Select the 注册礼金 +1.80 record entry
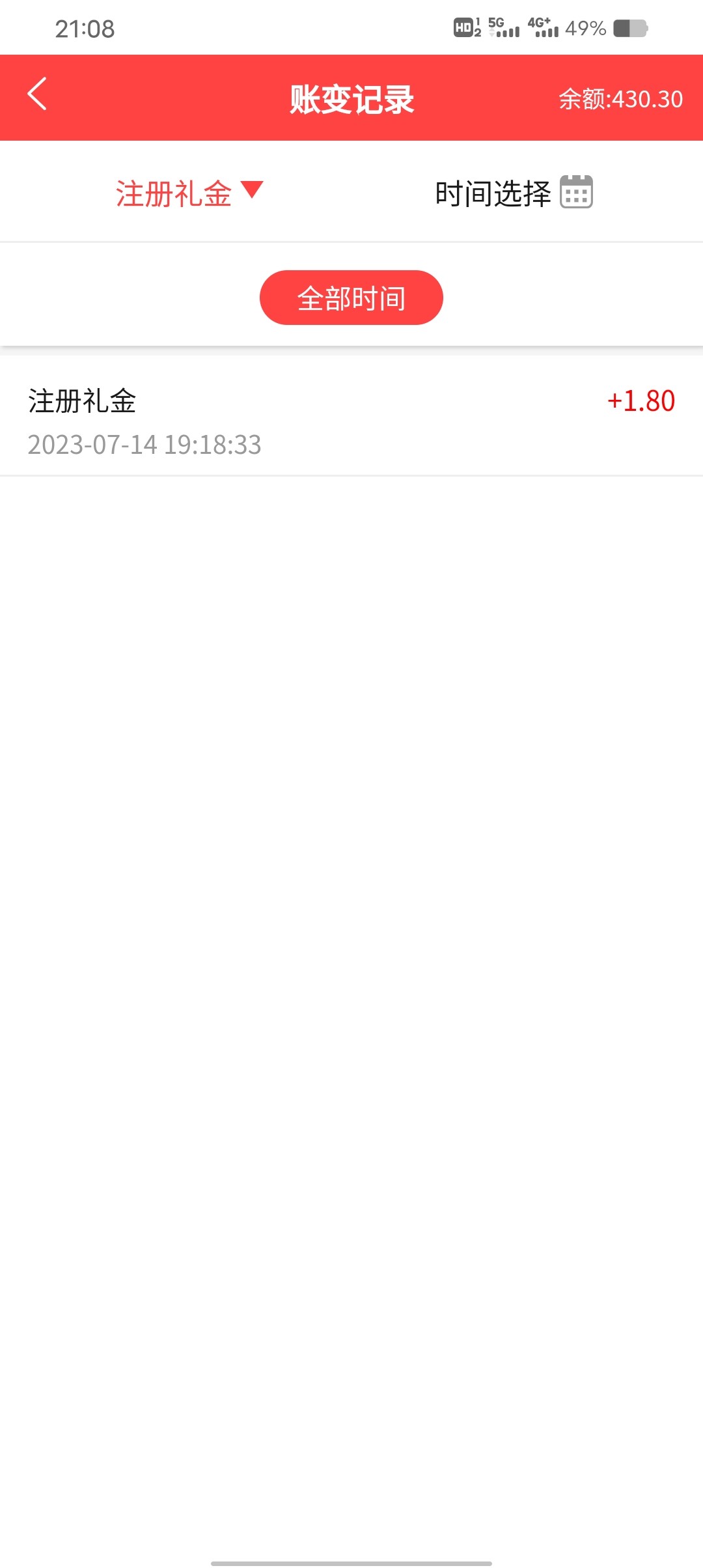The image size is (703, 1568). (351, 420)
